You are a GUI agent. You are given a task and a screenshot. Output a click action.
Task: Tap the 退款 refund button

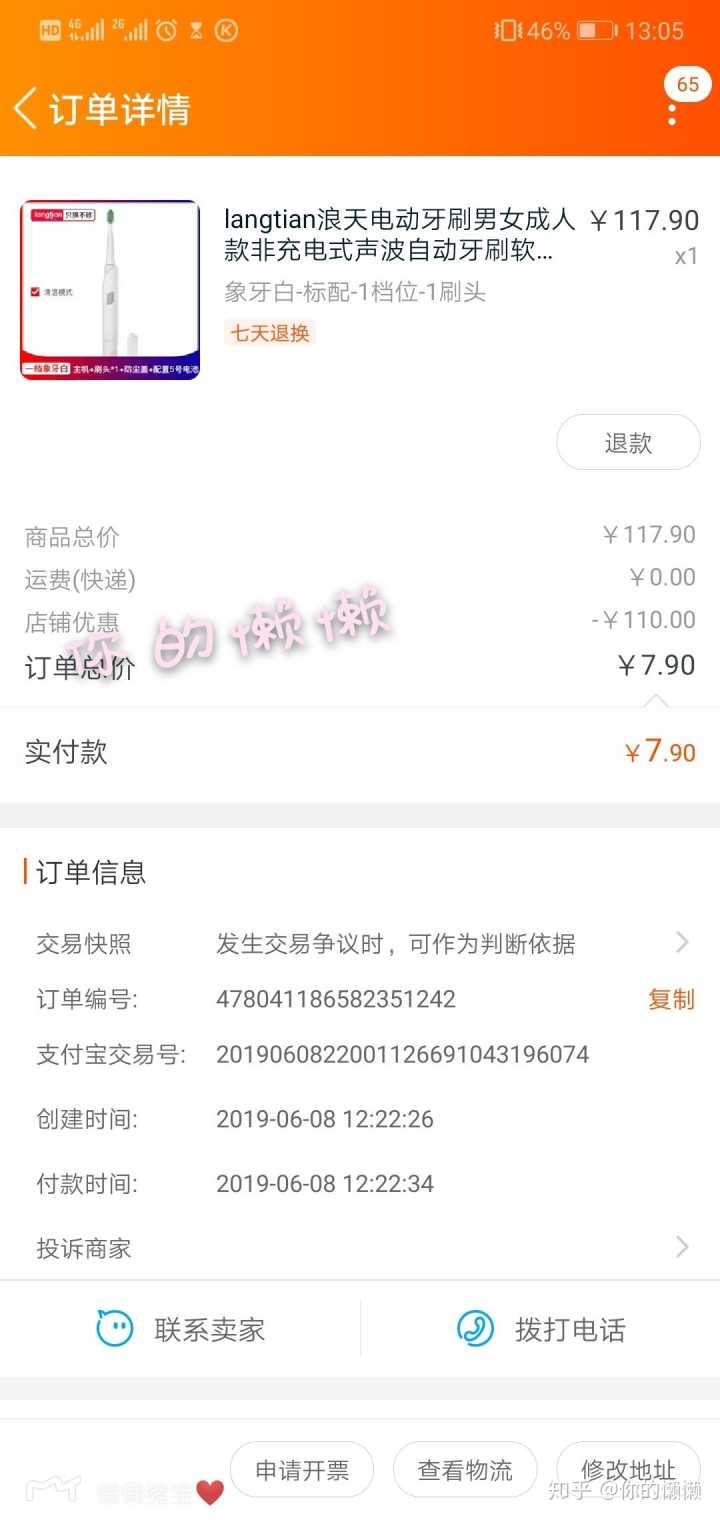coord(628,443)
